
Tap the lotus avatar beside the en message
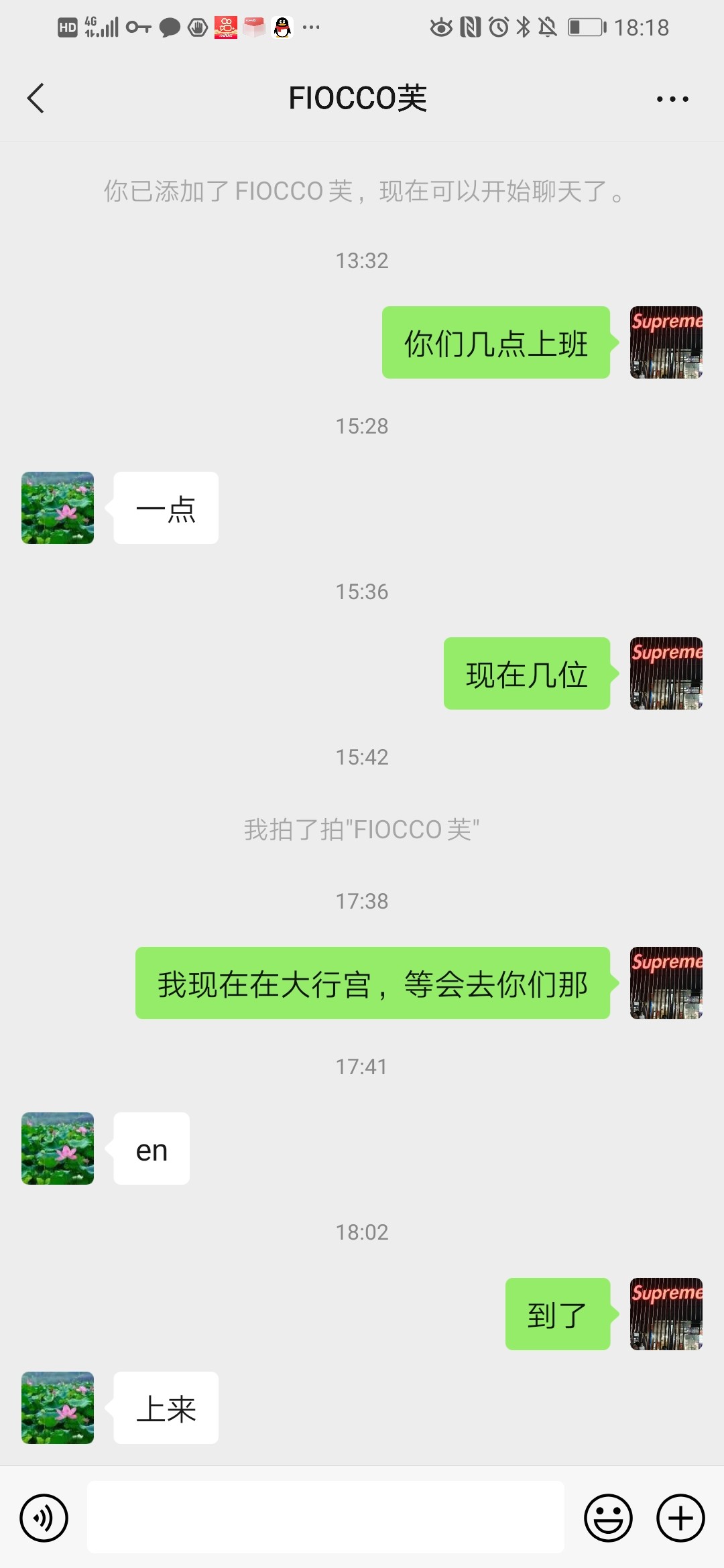pyautogui.click(x=57, y=1149)
